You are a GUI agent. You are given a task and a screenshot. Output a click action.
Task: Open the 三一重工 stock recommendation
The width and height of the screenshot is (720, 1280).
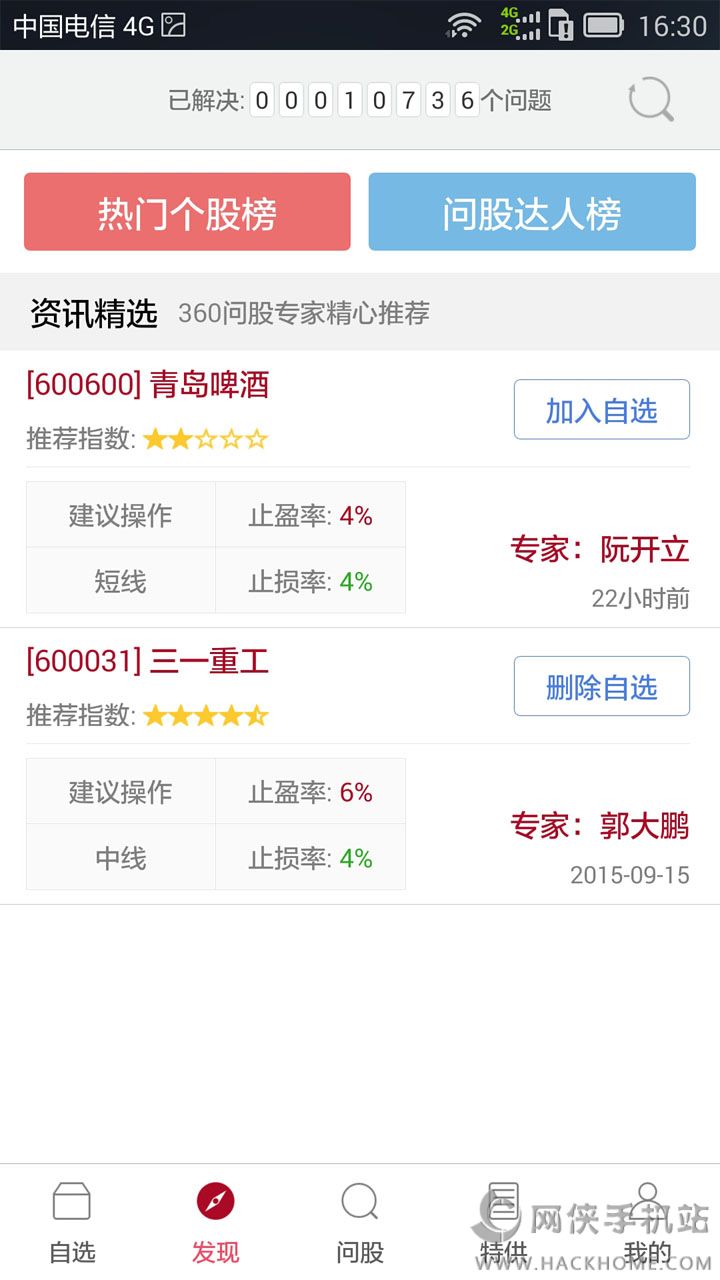(x=148, y=662)
